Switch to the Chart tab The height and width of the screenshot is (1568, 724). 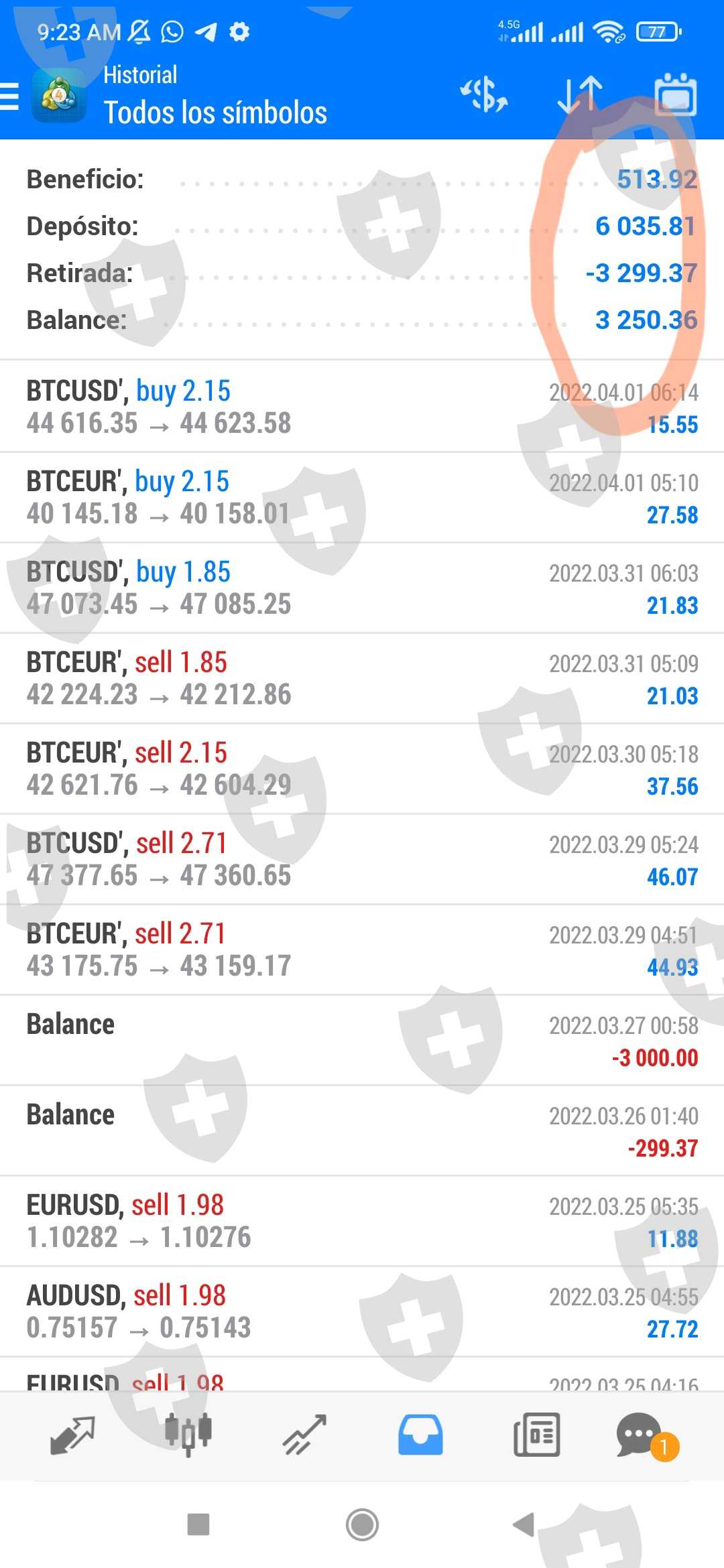coord(188,1435)
